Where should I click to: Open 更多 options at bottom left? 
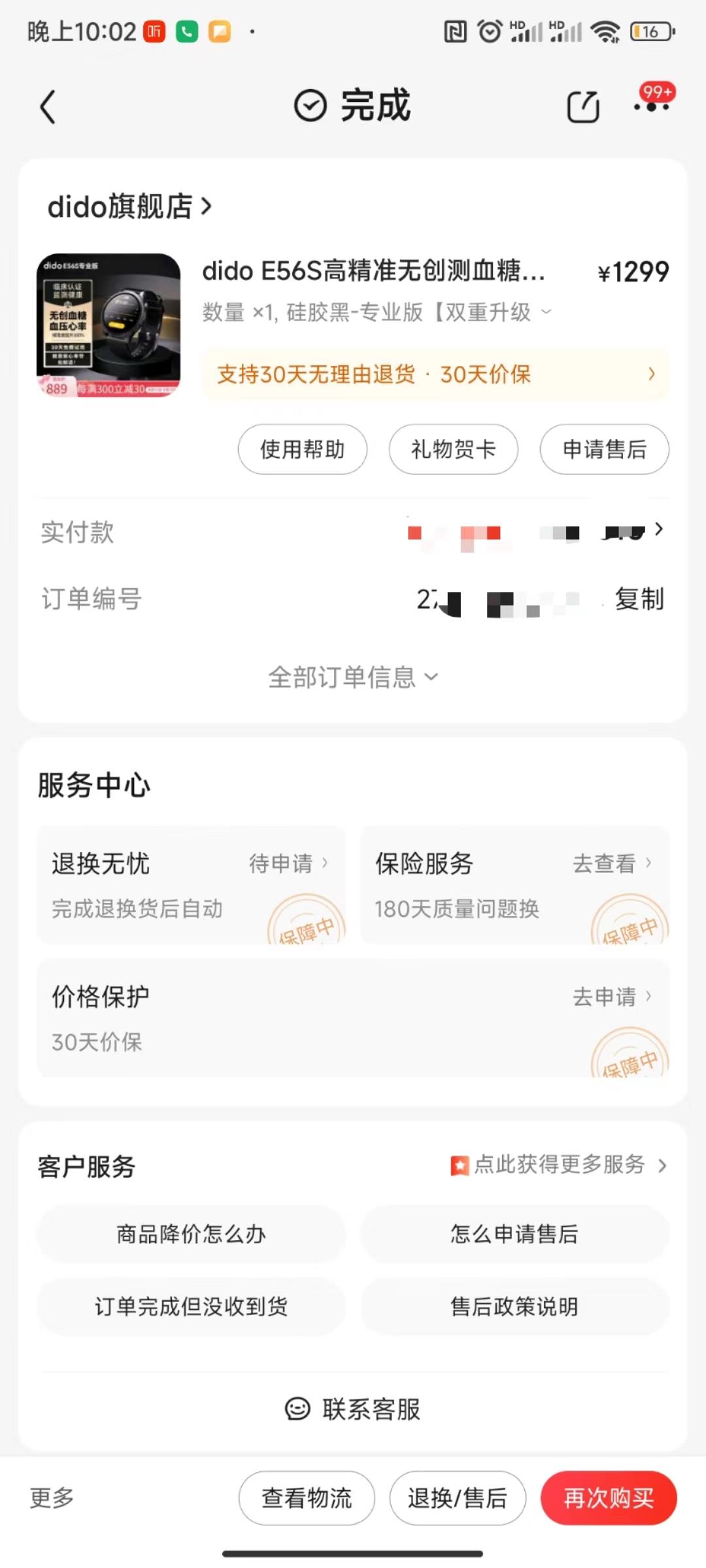(50, 1499)
